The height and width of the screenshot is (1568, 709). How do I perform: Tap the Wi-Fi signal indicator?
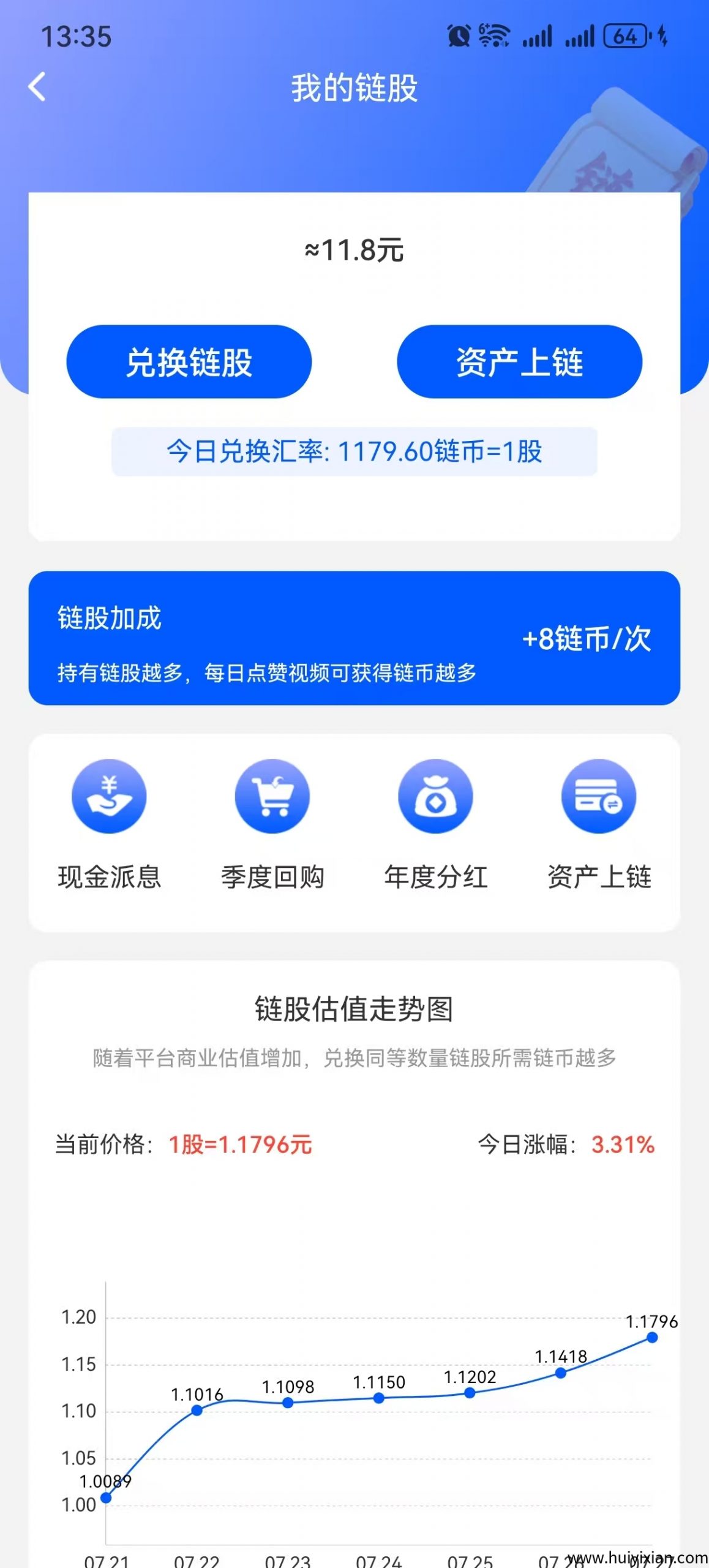[493, 35]
